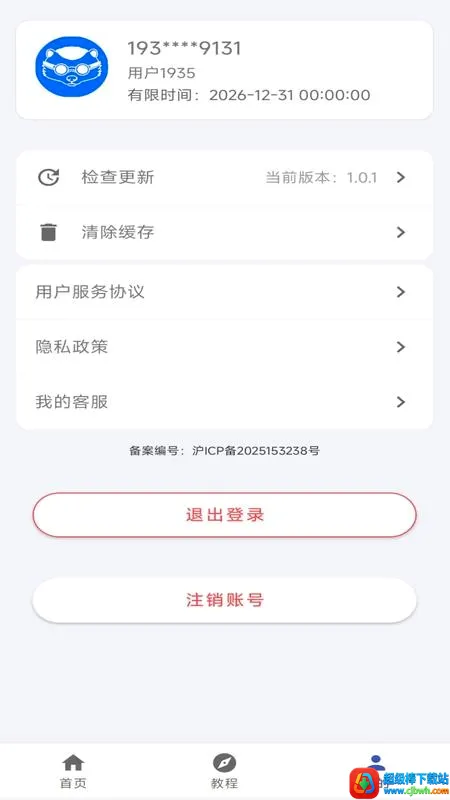This screenshot has height=800, width=450.
Task: Go to the 教程 tab
Action: 224,771
